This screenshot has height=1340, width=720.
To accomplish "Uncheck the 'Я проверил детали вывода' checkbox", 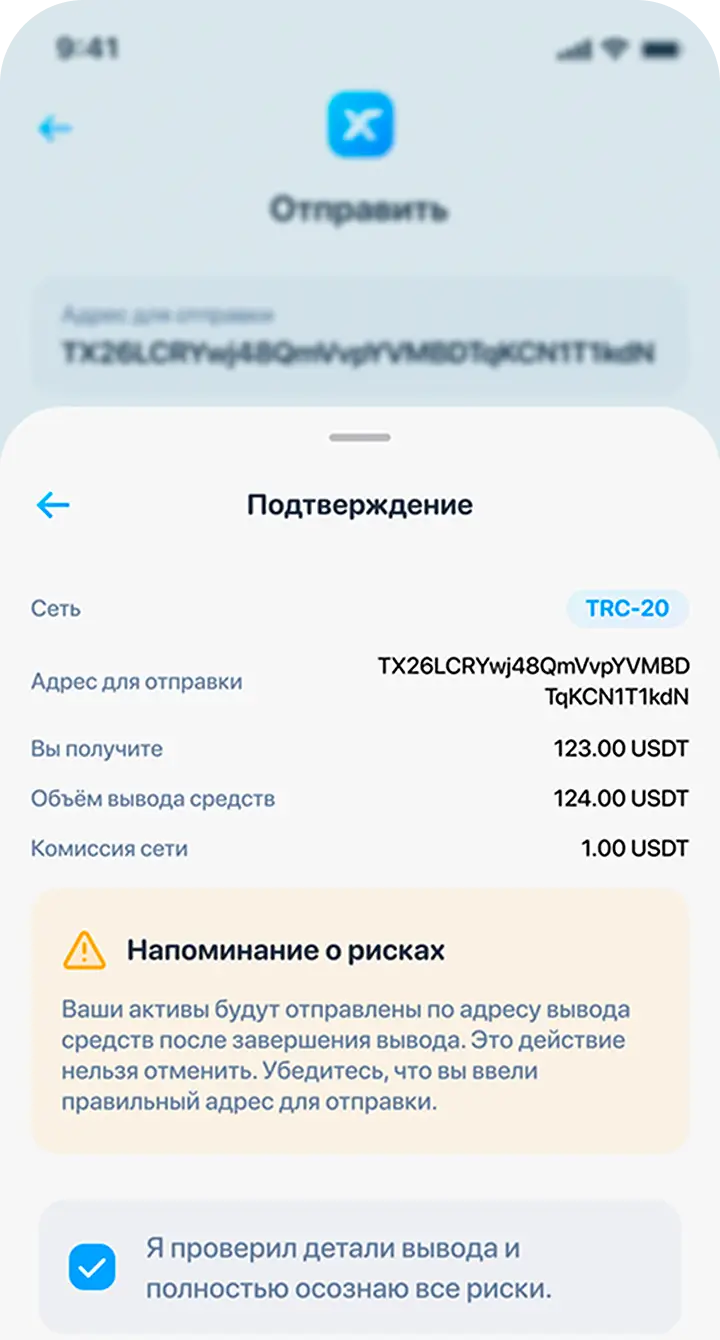I will pos(92,1268).
